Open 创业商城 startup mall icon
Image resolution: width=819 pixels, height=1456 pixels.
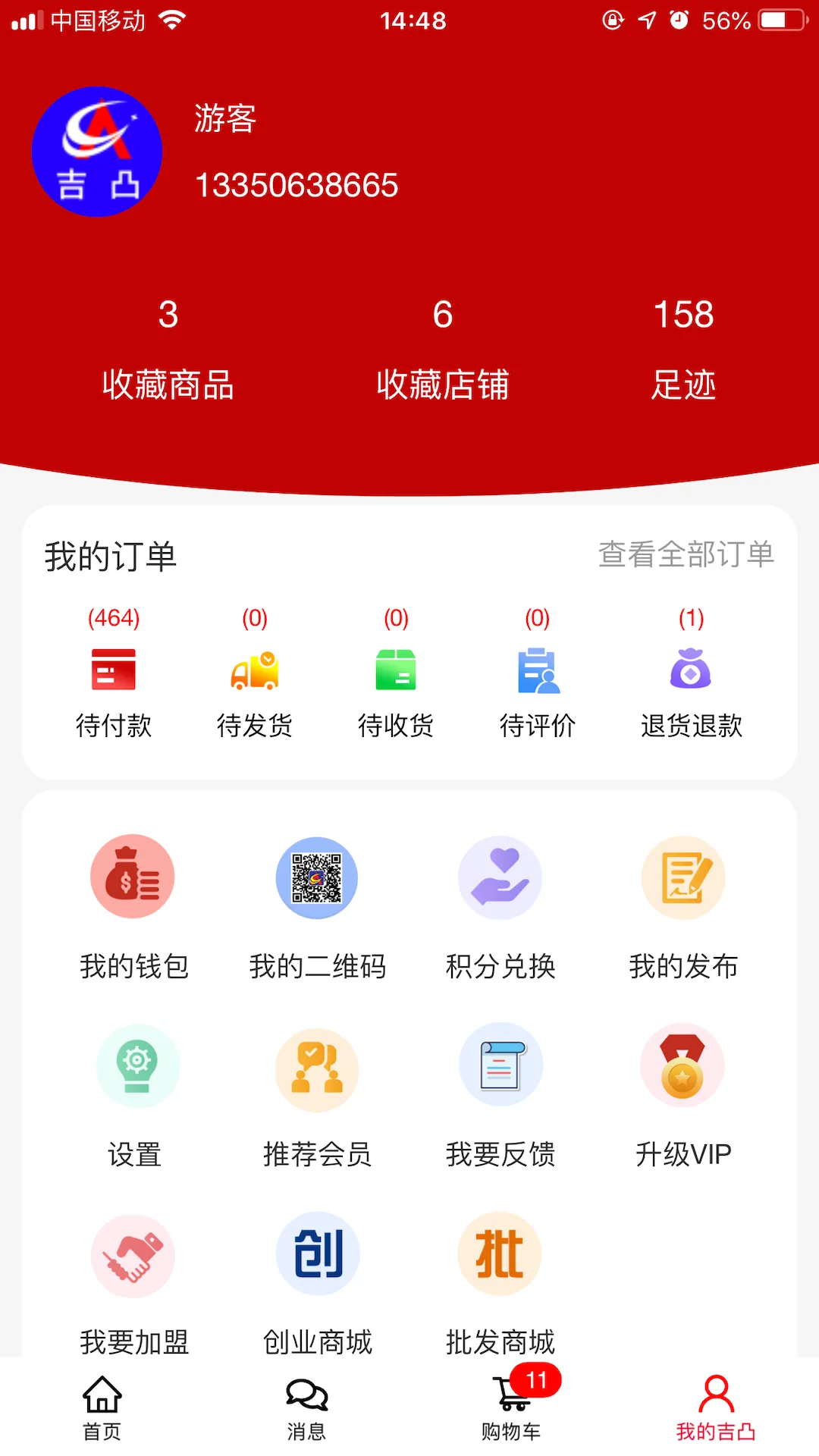[x=317, y=1253]
